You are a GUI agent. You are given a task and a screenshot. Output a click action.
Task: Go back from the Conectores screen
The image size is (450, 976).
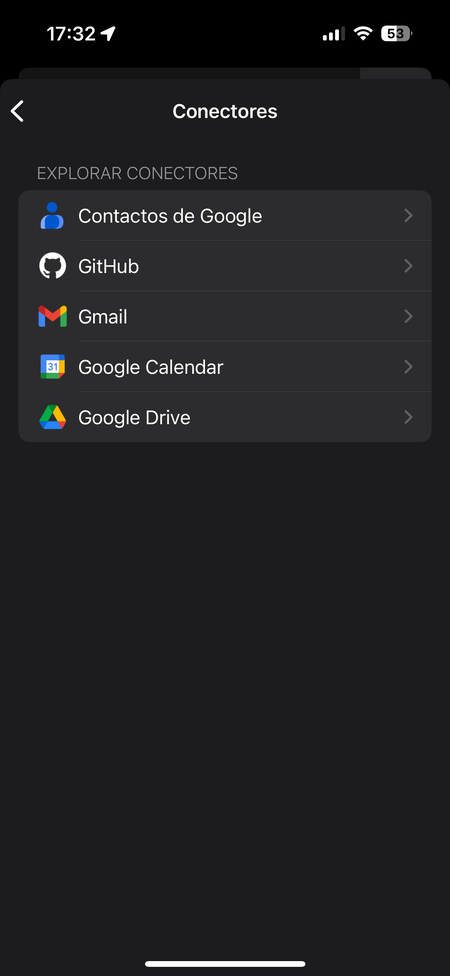[17, 111]
